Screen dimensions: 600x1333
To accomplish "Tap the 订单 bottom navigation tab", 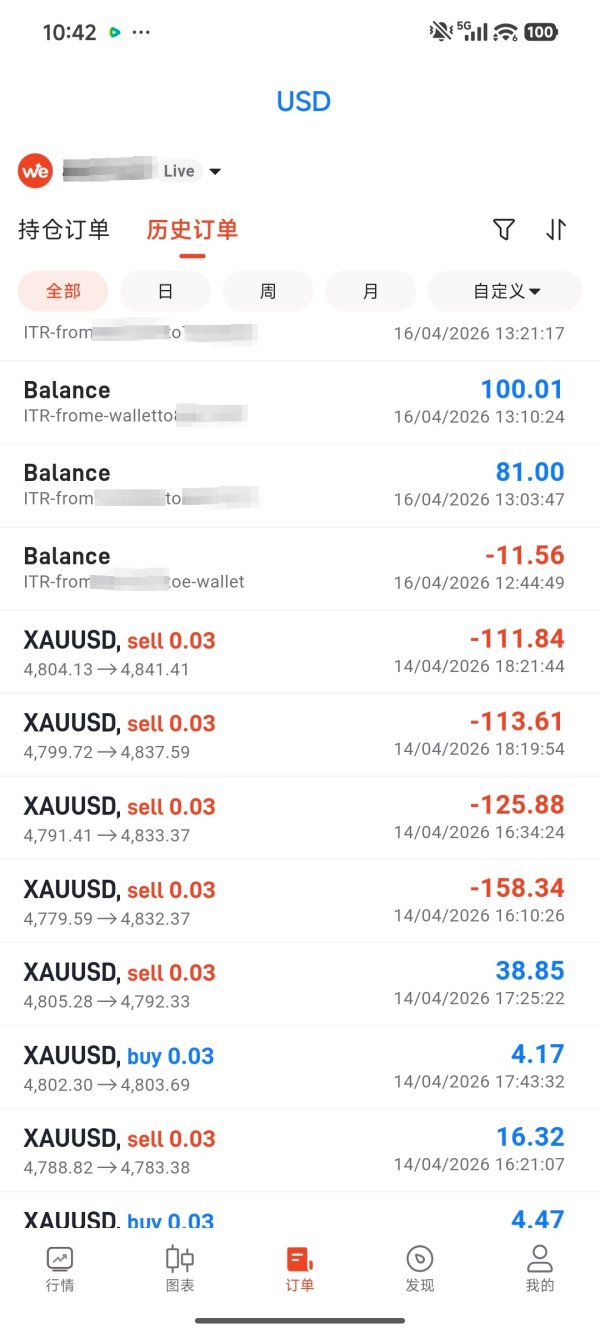I will click(x=300, y=1268).
